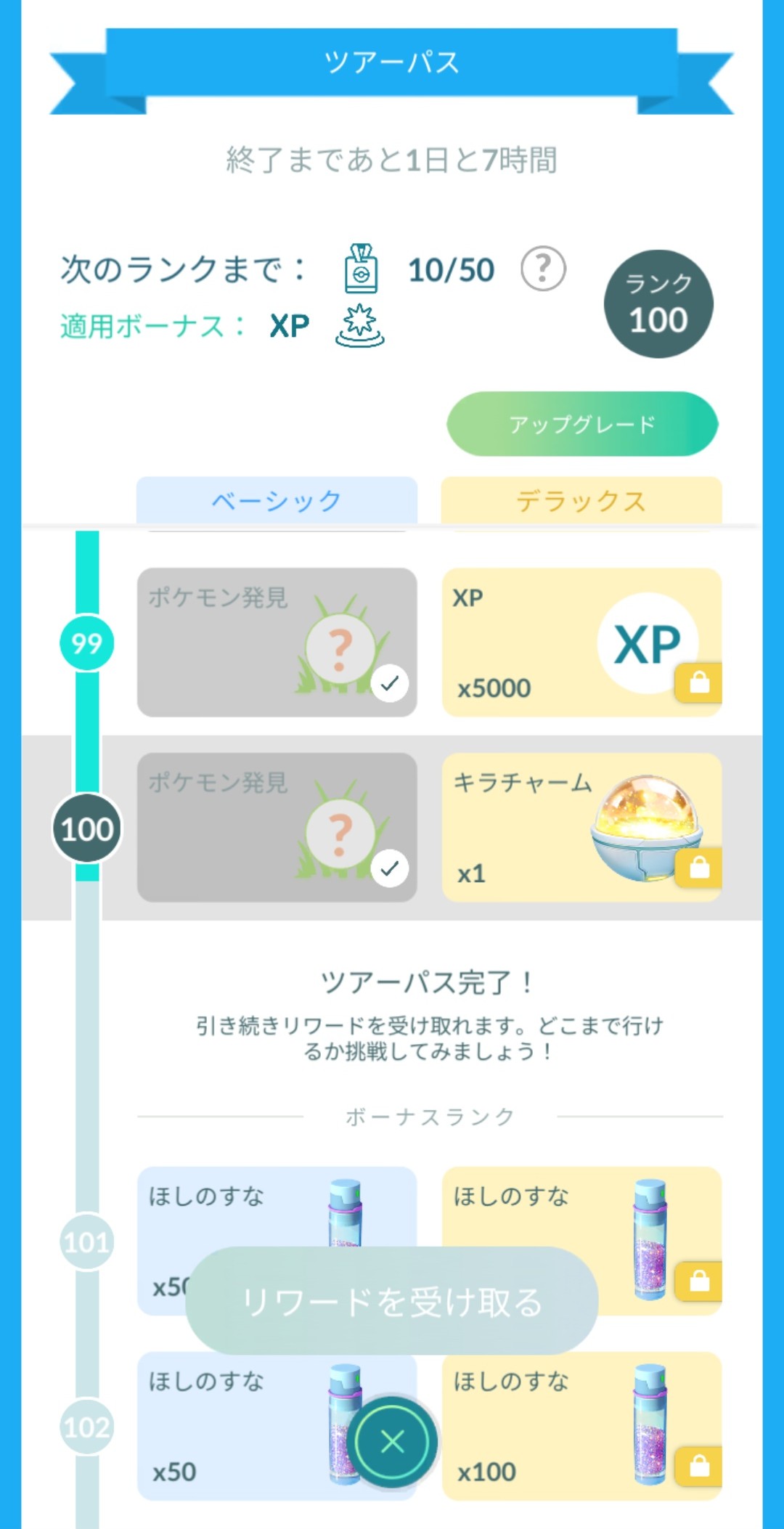Open the question mark help icon
The height and width of the screenshot is (1529, 784).
pos(543,269)
